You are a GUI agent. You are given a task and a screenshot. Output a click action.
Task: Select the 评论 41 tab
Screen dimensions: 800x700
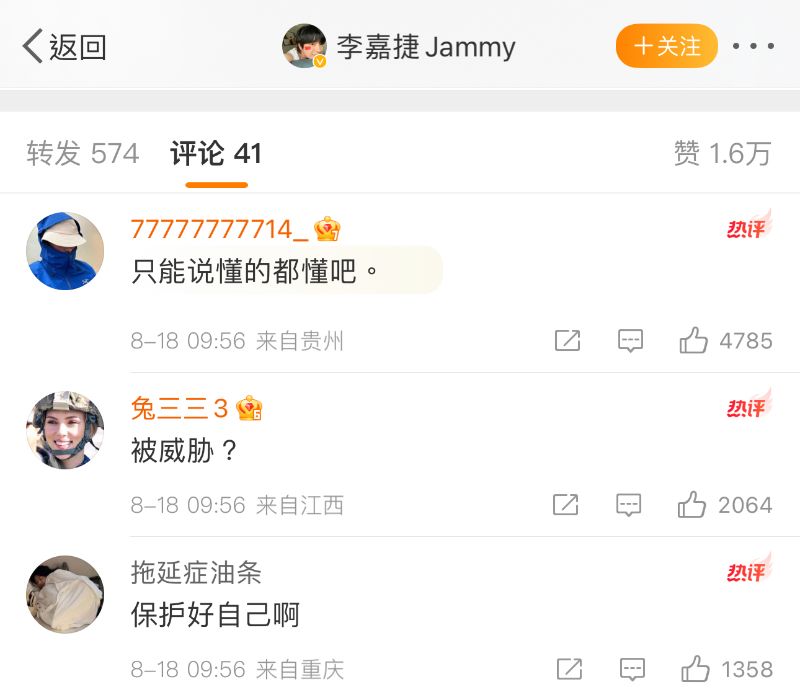coord(216,154)
